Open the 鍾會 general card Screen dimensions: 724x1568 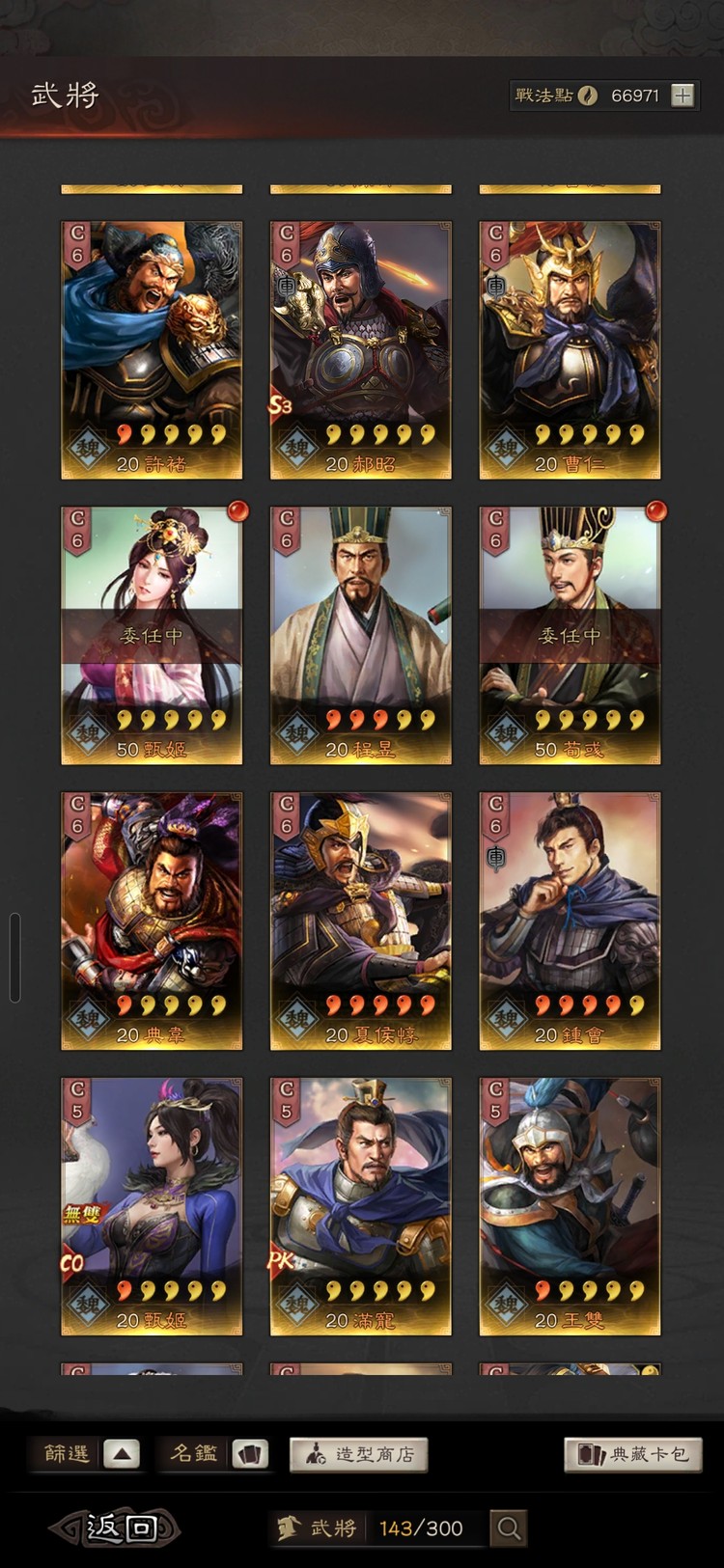tap(570, 921)
